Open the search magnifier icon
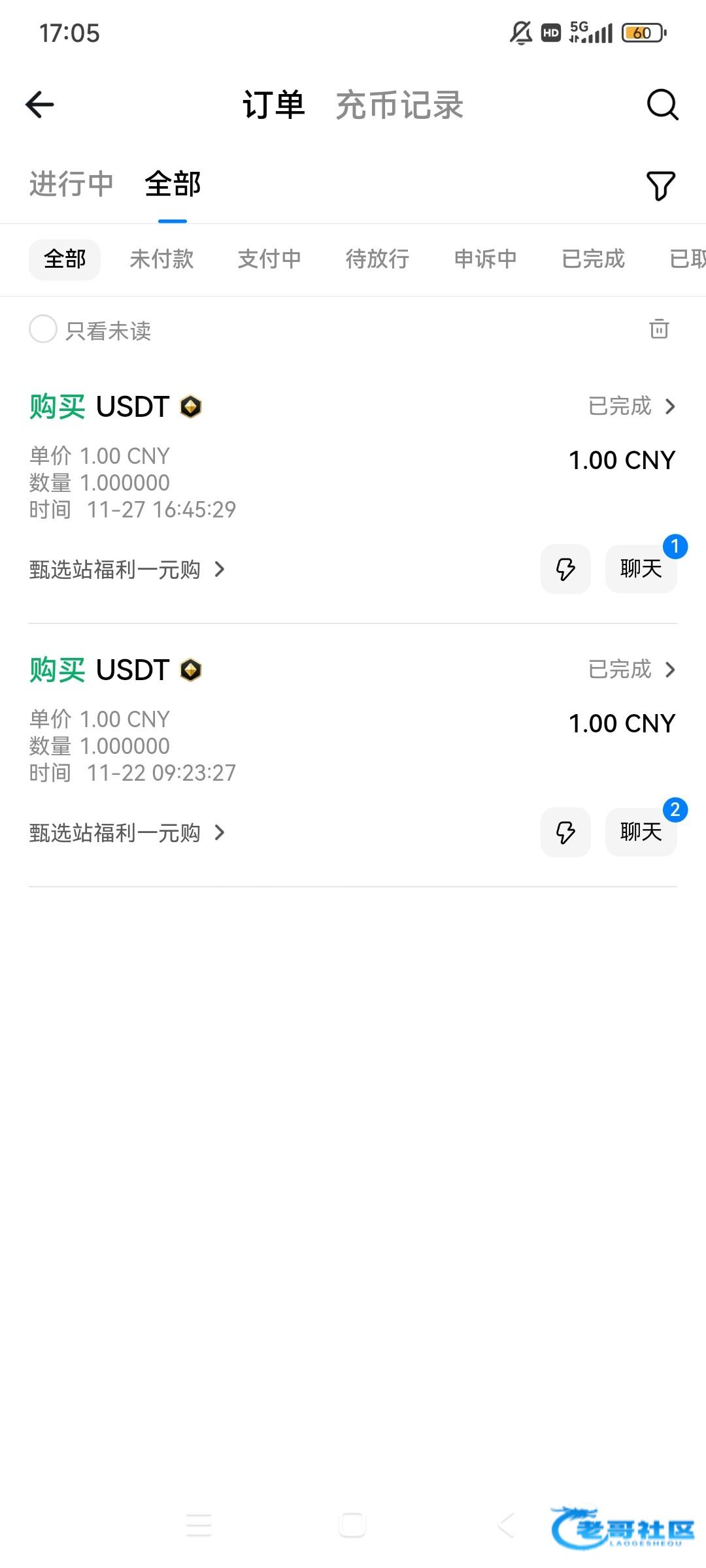The width and height of the screenshot is (706, 1568). point(662,105)
